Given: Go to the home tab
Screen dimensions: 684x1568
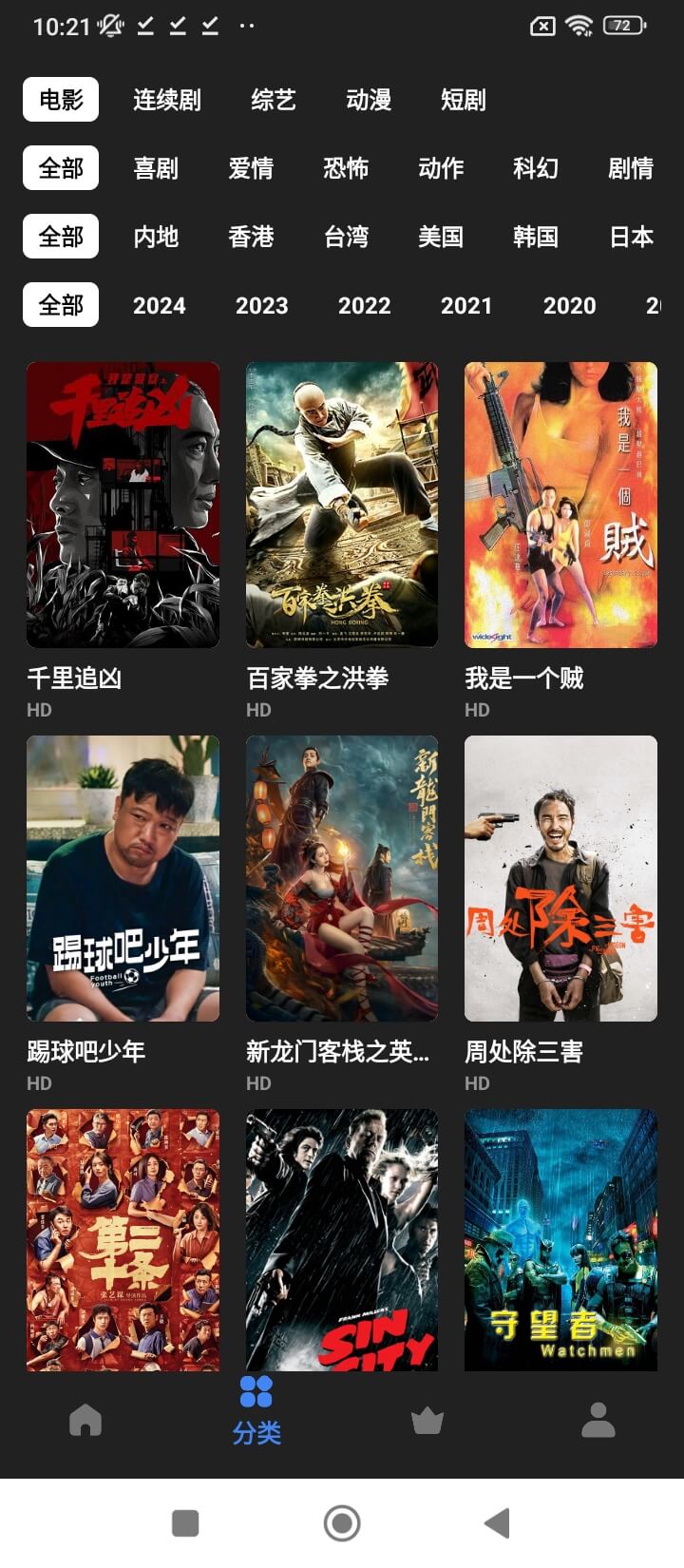Looking at the screenshot, I should pos(85,1421).
